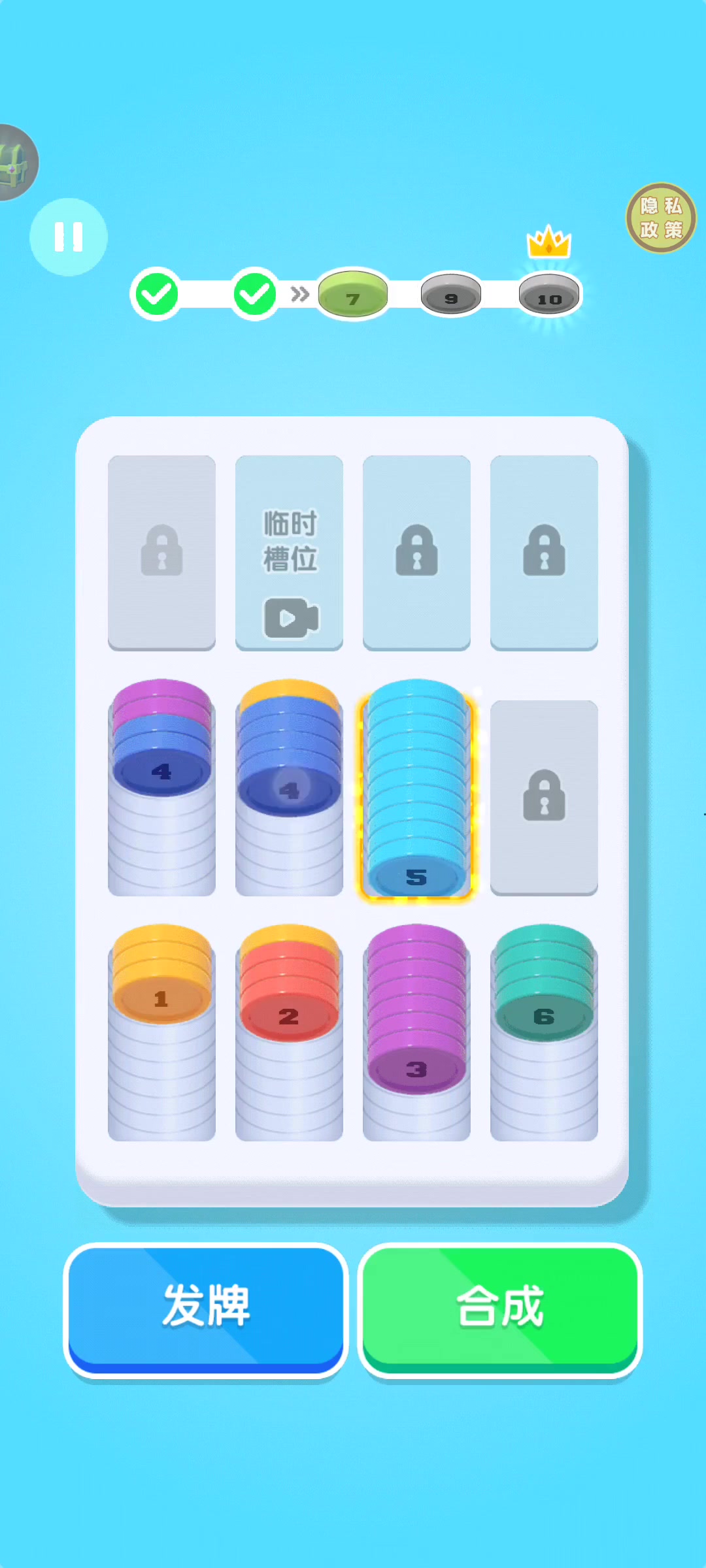Pause the game
Image resolution: width=706 pixels, height=1568 pixels.
[x=69, y=237]
